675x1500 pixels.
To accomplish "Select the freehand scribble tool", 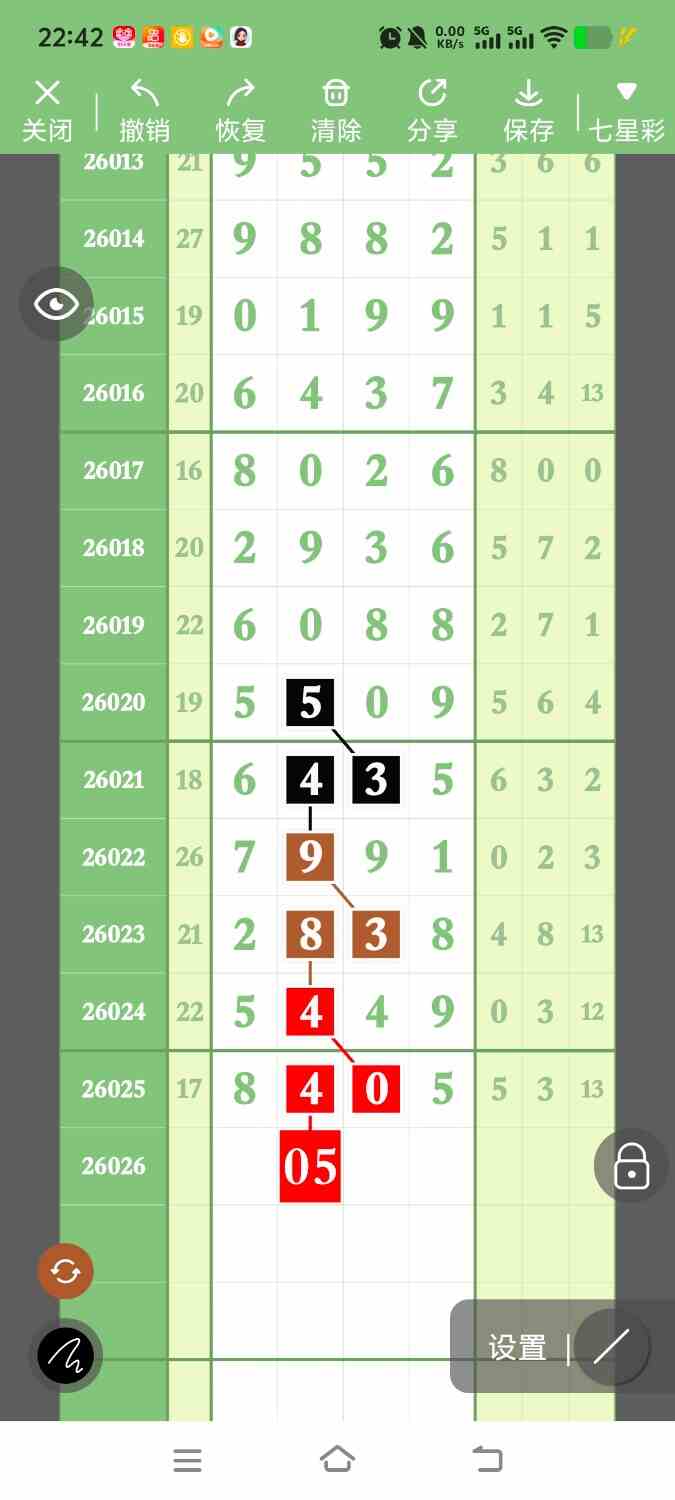I will click(x=66, y=1356).
